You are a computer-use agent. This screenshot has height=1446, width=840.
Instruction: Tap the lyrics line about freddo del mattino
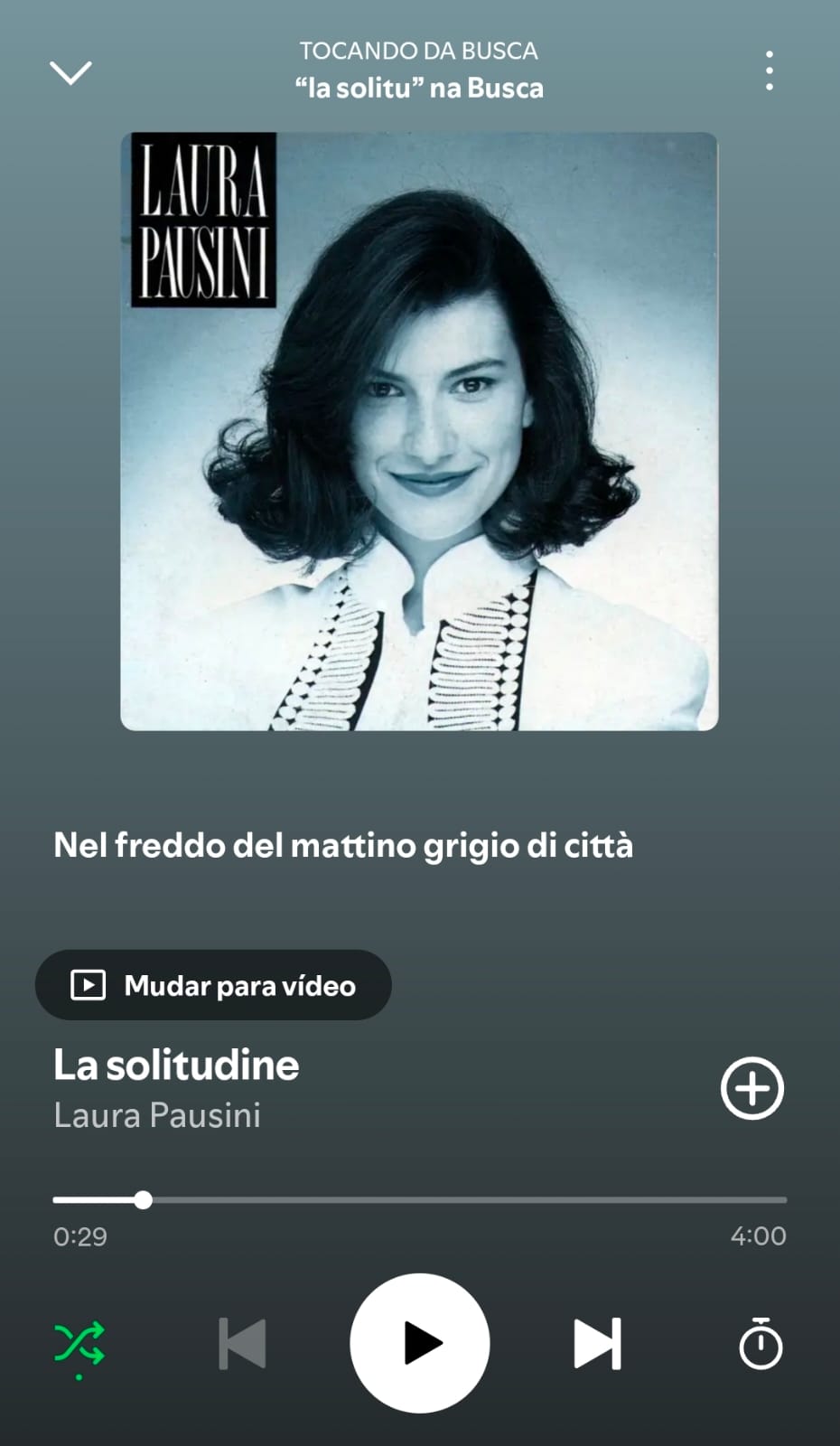coord(344,846)
